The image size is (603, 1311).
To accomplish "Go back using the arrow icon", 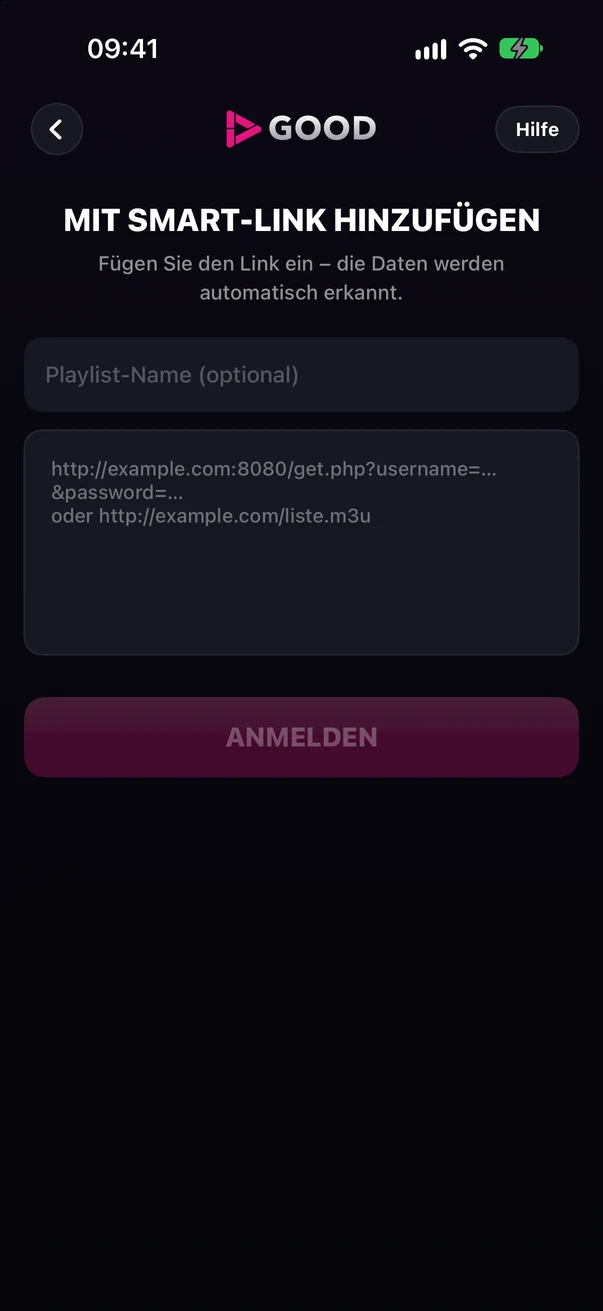I will pos(57,129).
